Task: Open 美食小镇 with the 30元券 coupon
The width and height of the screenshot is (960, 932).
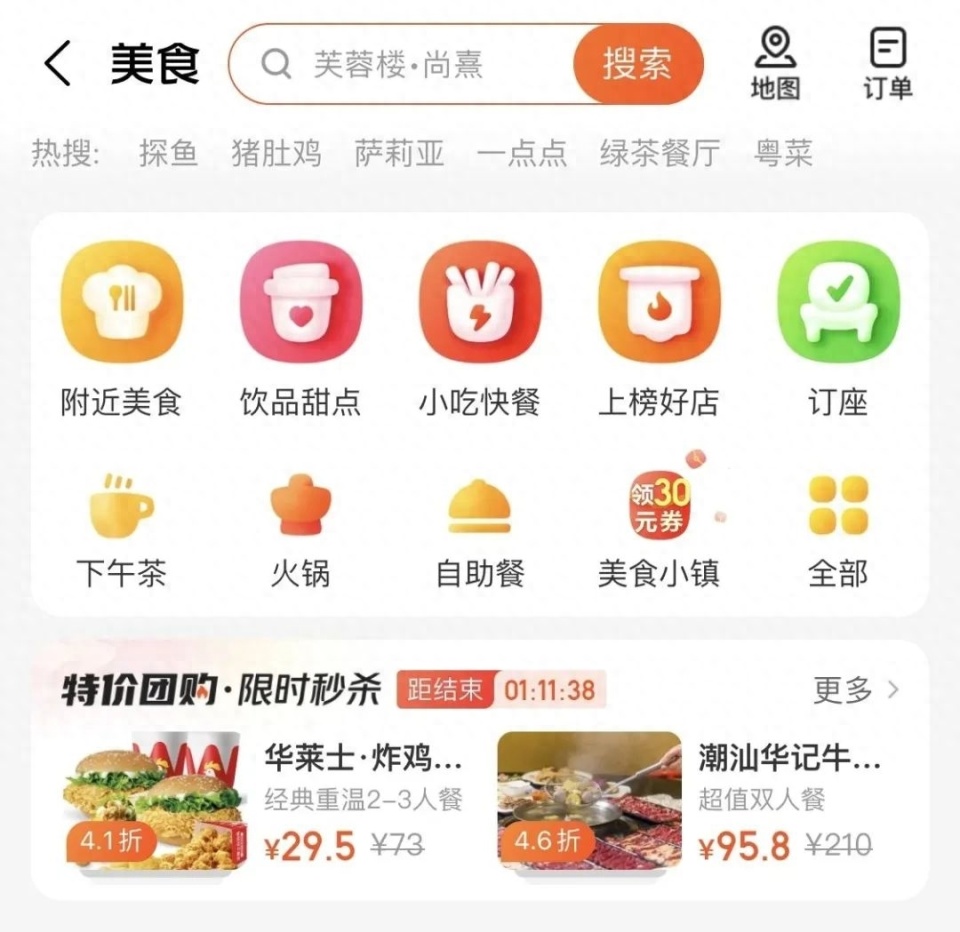Action: tap(658, 531)
